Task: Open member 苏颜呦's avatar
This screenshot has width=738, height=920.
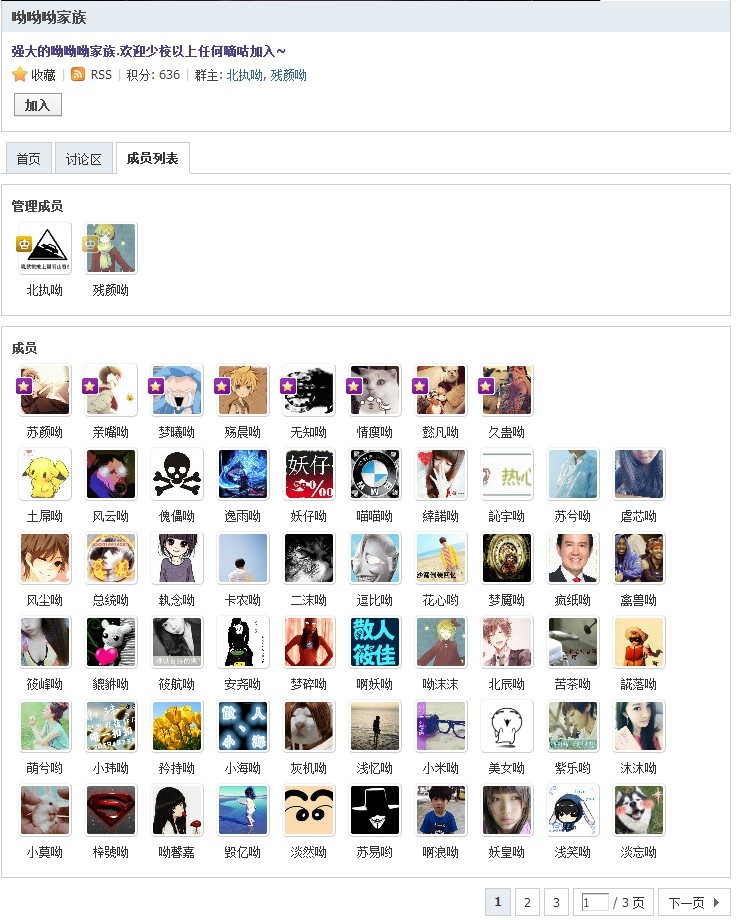Action: coord(45,390)
